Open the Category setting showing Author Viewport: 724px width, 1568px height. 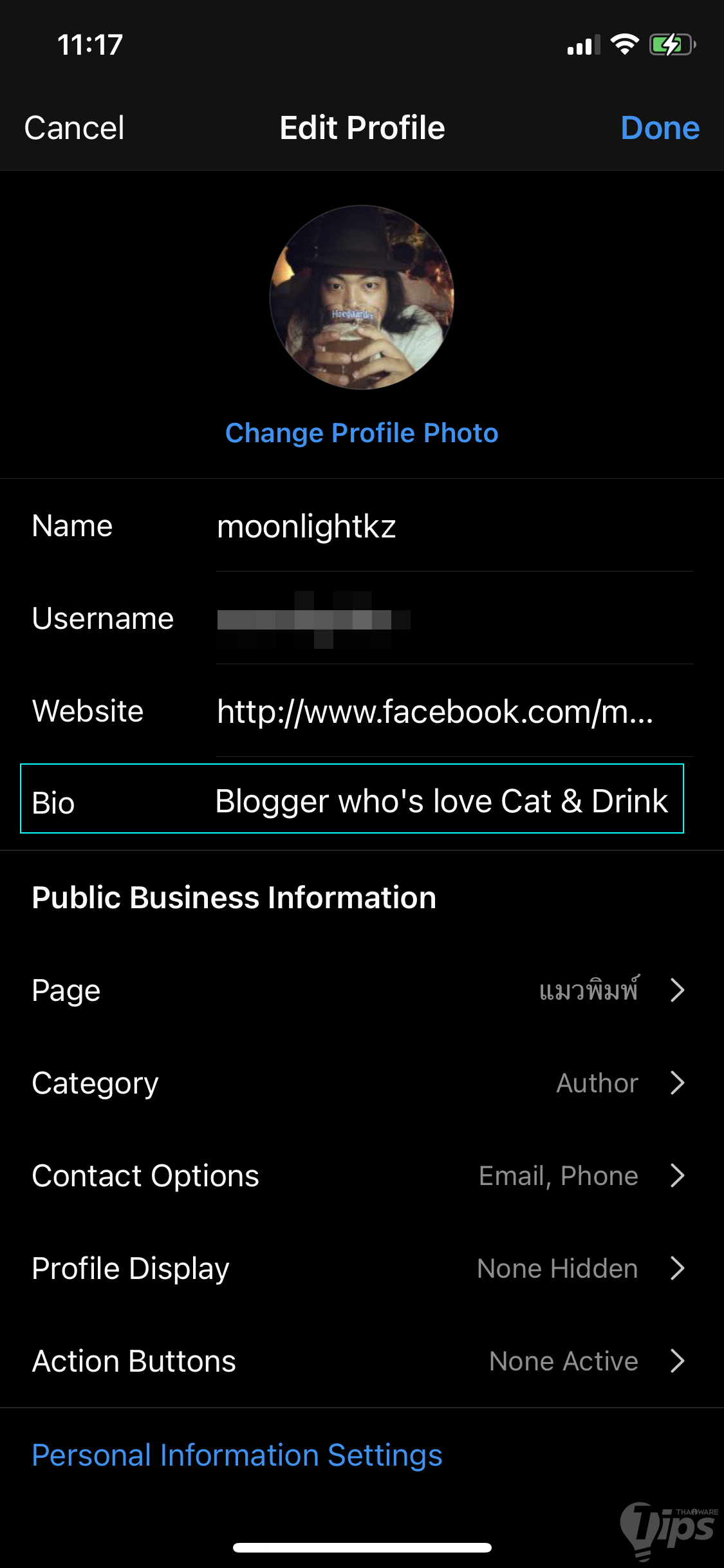[x=362, y=1083]
